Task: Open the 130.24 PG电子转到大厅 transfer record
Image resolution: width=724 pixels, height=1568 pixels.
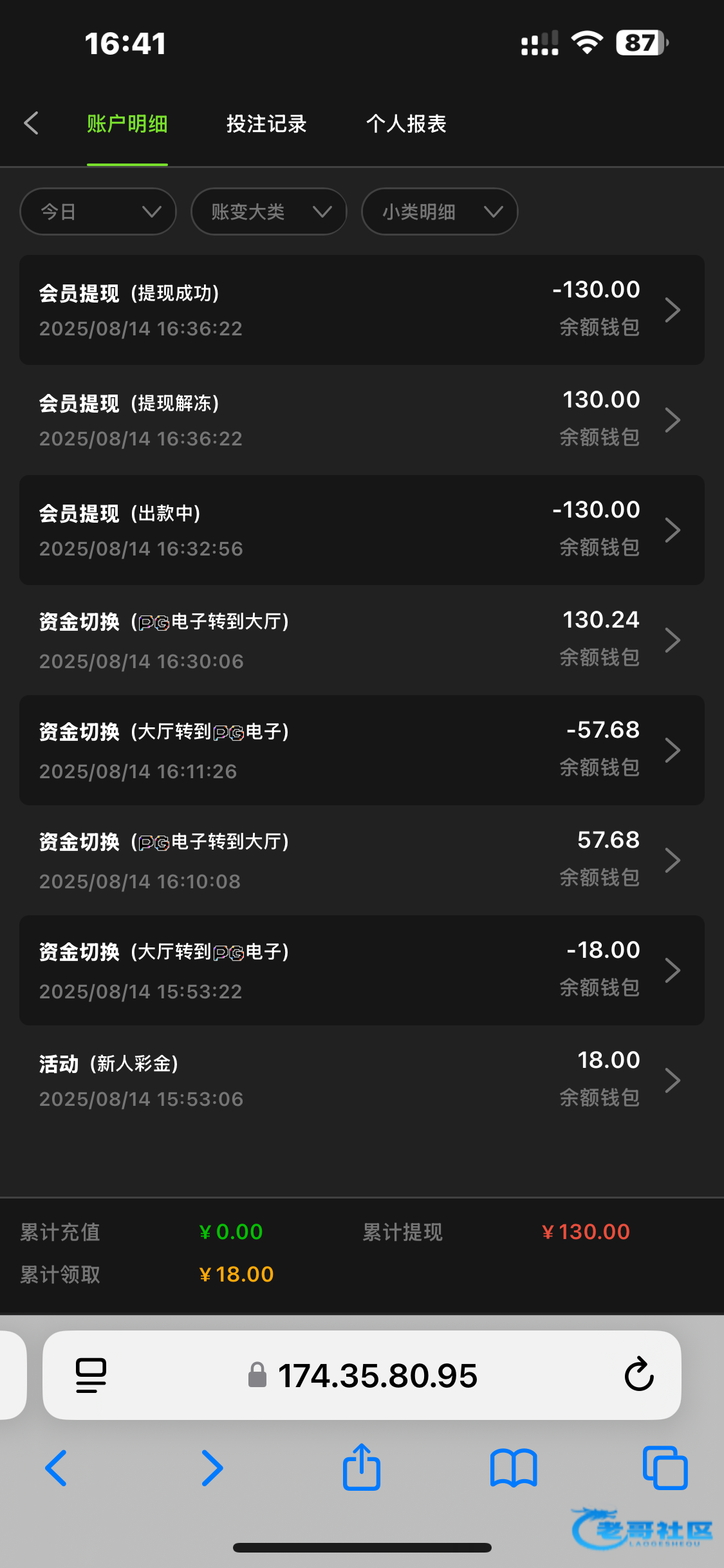Action: 362,640
